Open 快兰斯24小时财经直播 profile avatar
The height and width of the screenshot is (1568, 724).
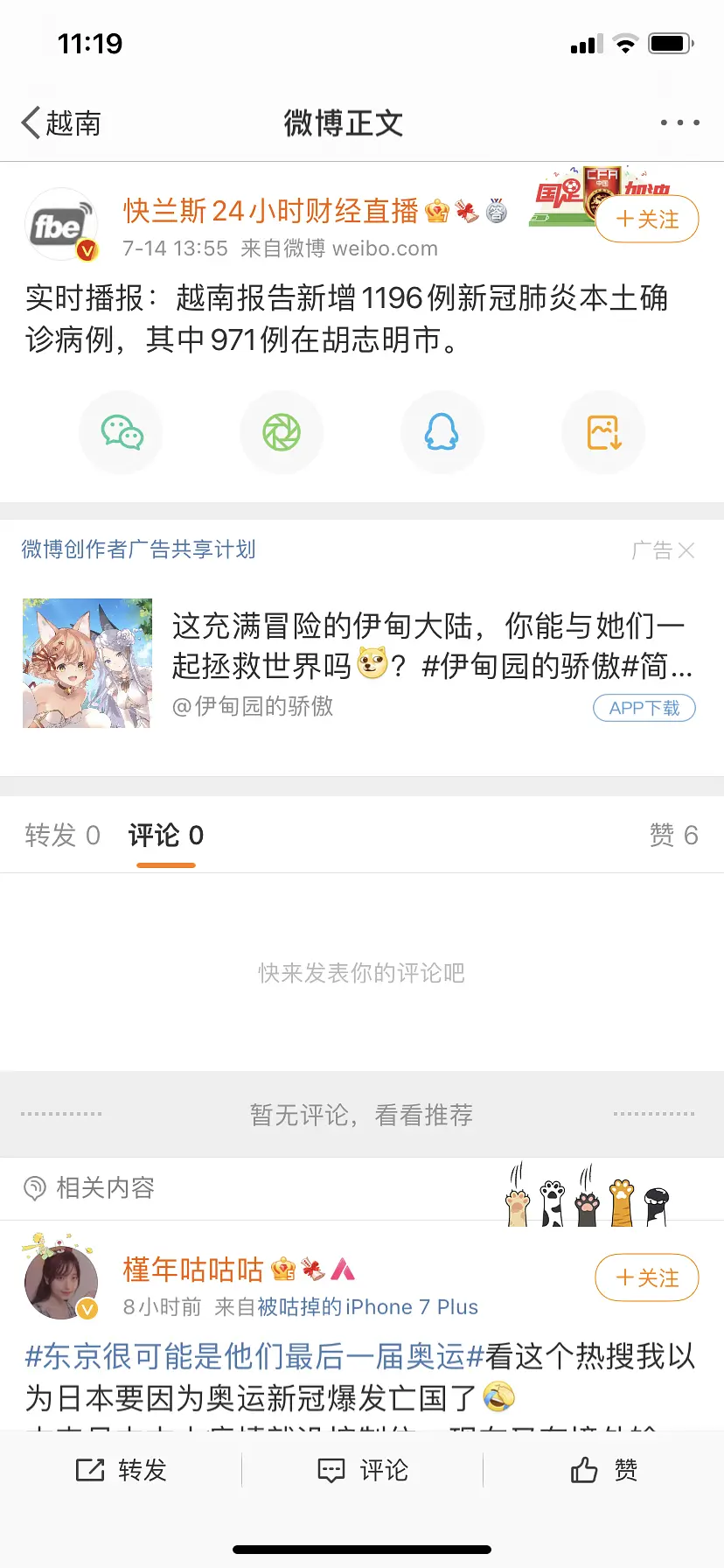pos(61,225)
